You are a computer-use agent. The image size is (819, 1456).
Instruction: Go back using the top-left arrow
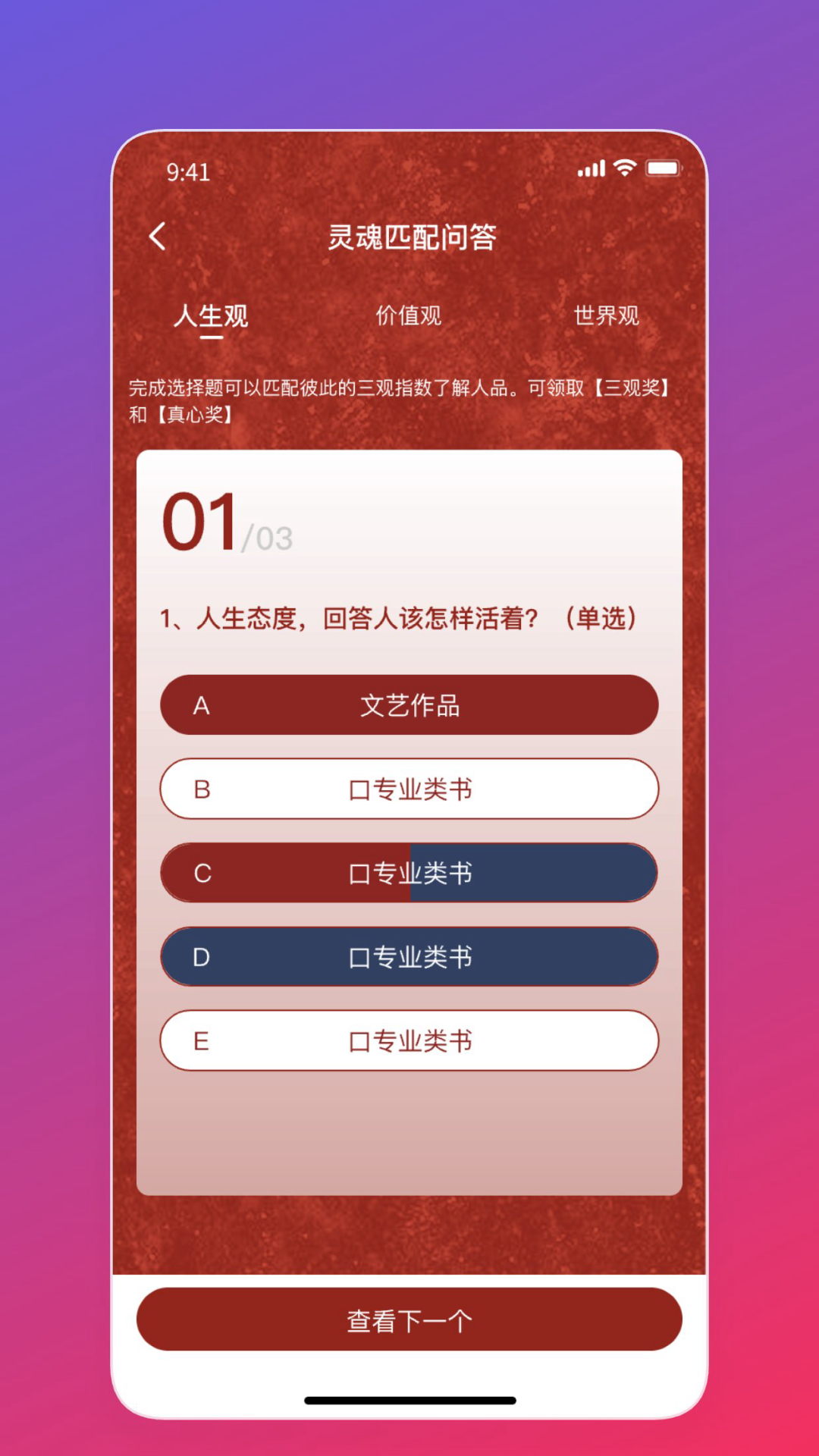click(x=158, y=237)
